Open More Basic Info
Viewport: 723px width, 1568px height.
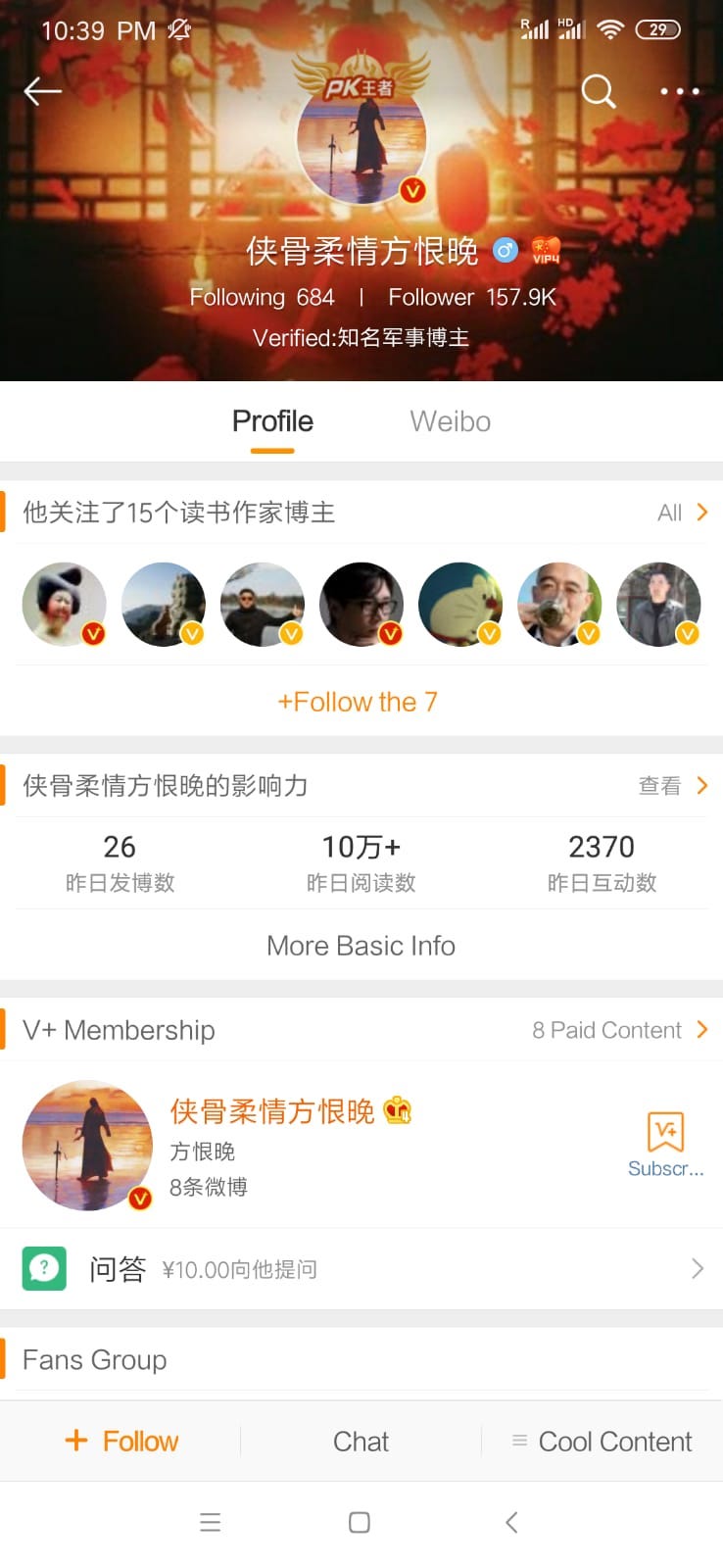(361, 946)
